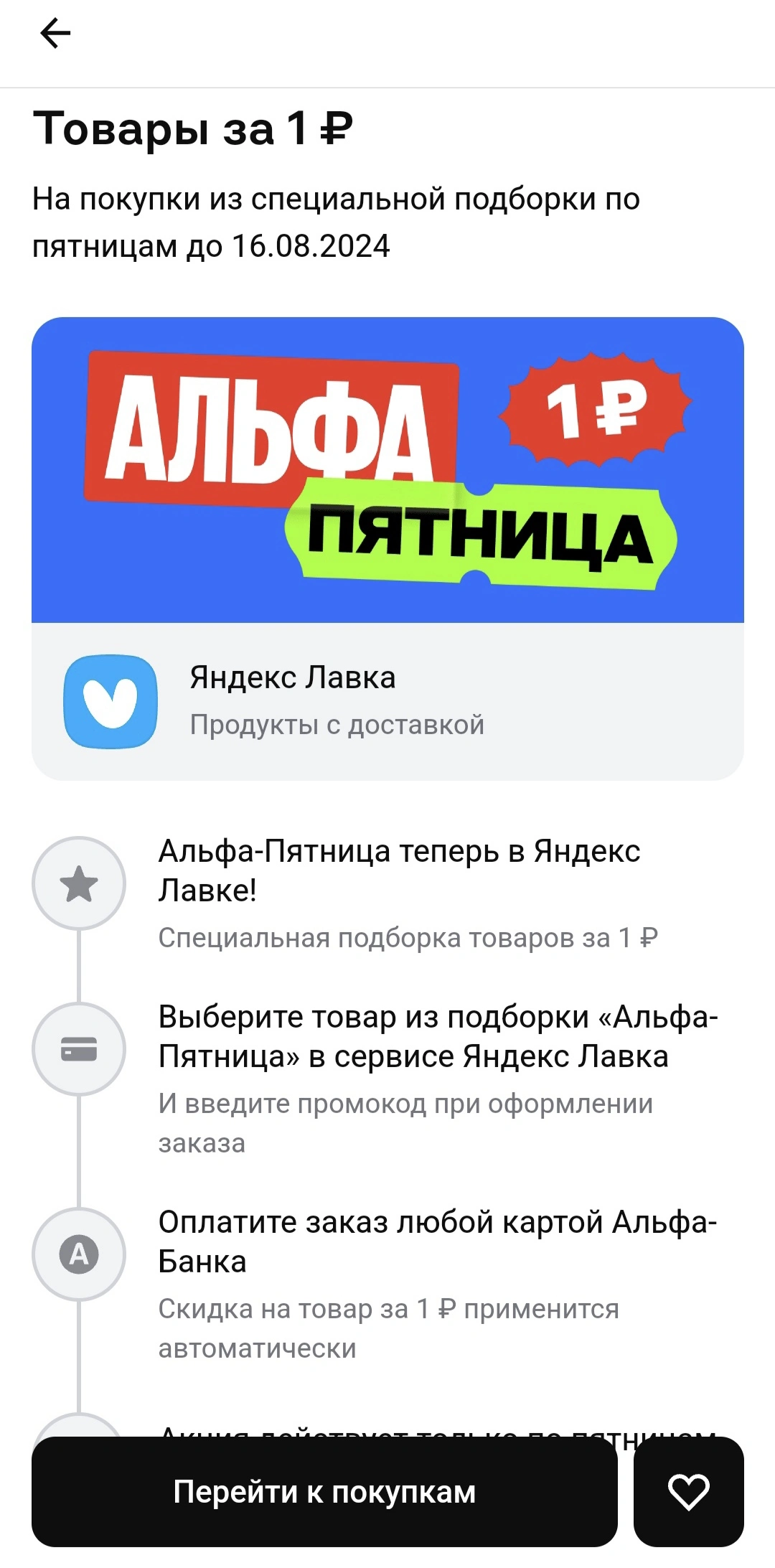Tap the "Перейти к покупкам" button
Screen dimensions: 775x1568
pos(324,1491)
